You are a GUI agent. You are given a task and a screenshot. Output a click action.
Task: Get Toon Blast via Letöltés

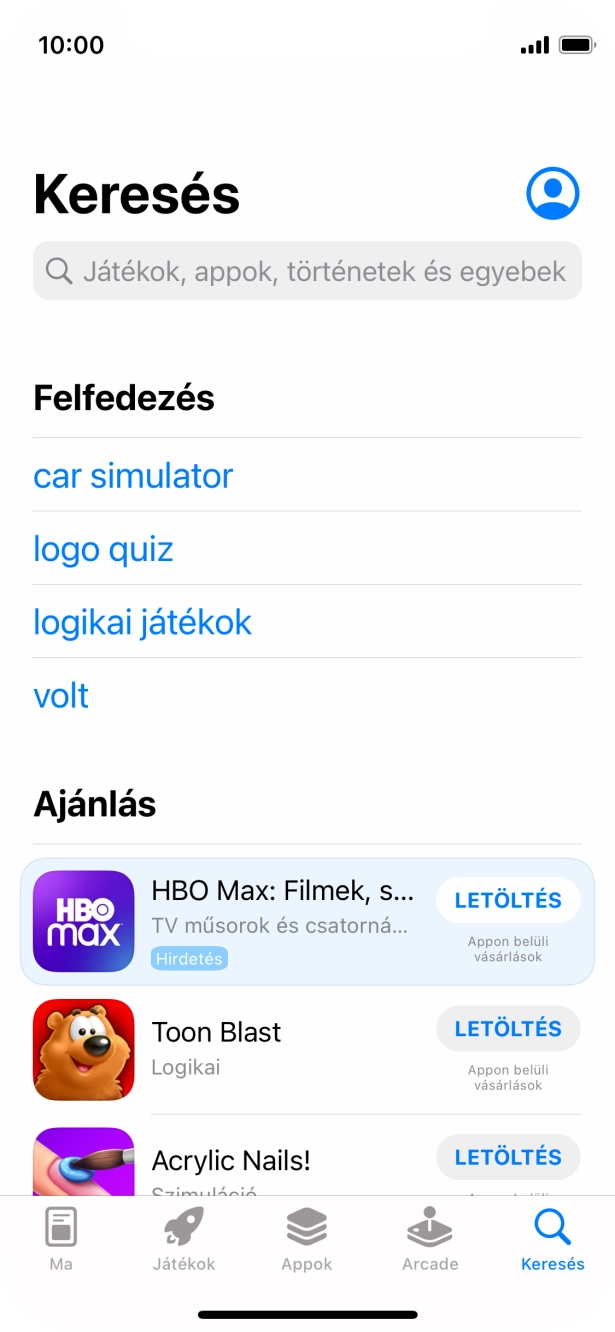point(508,1028)
